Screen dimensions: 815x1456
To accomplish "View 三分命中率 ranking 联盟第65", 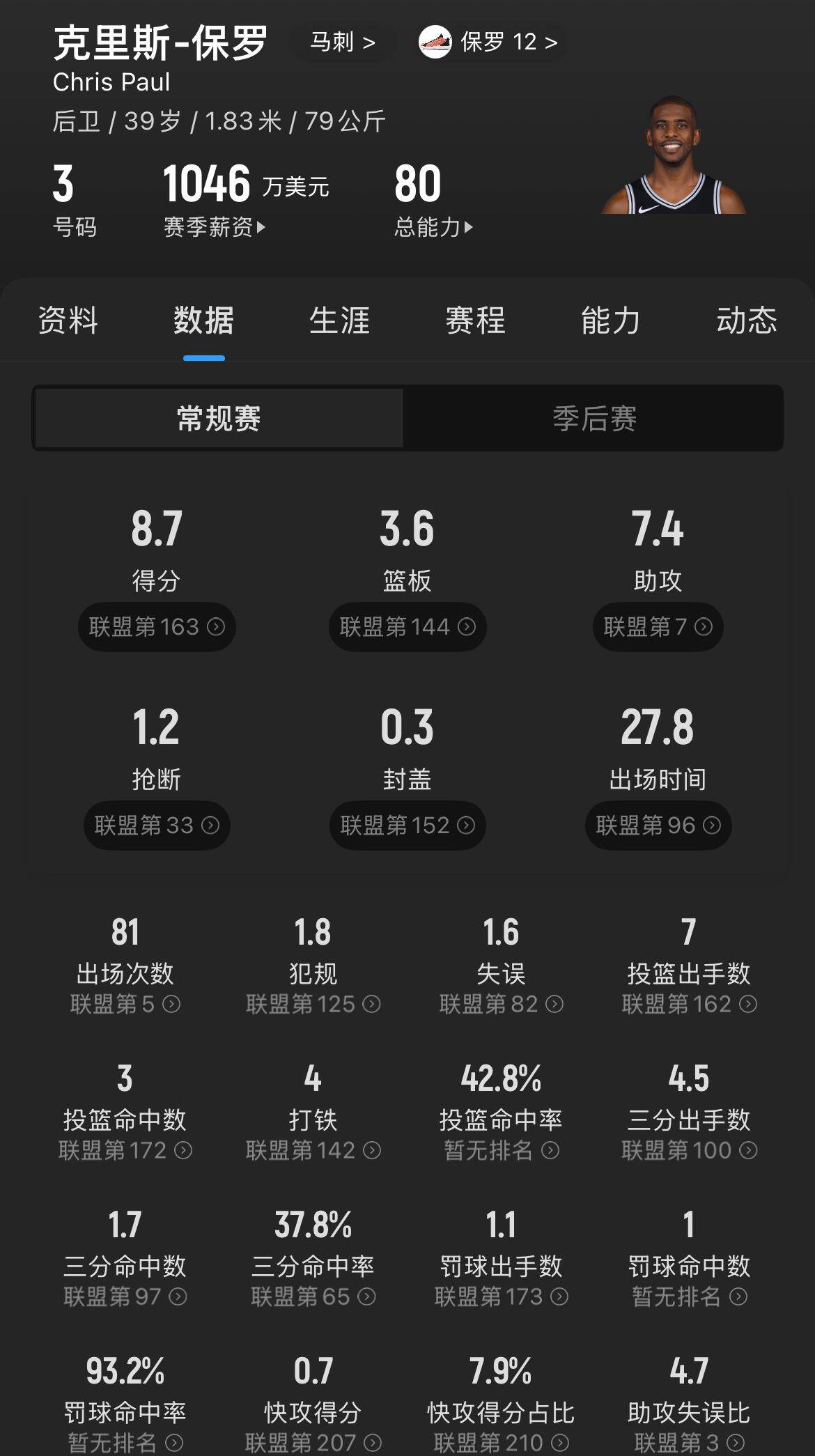I will click(x=313, y=1296).
